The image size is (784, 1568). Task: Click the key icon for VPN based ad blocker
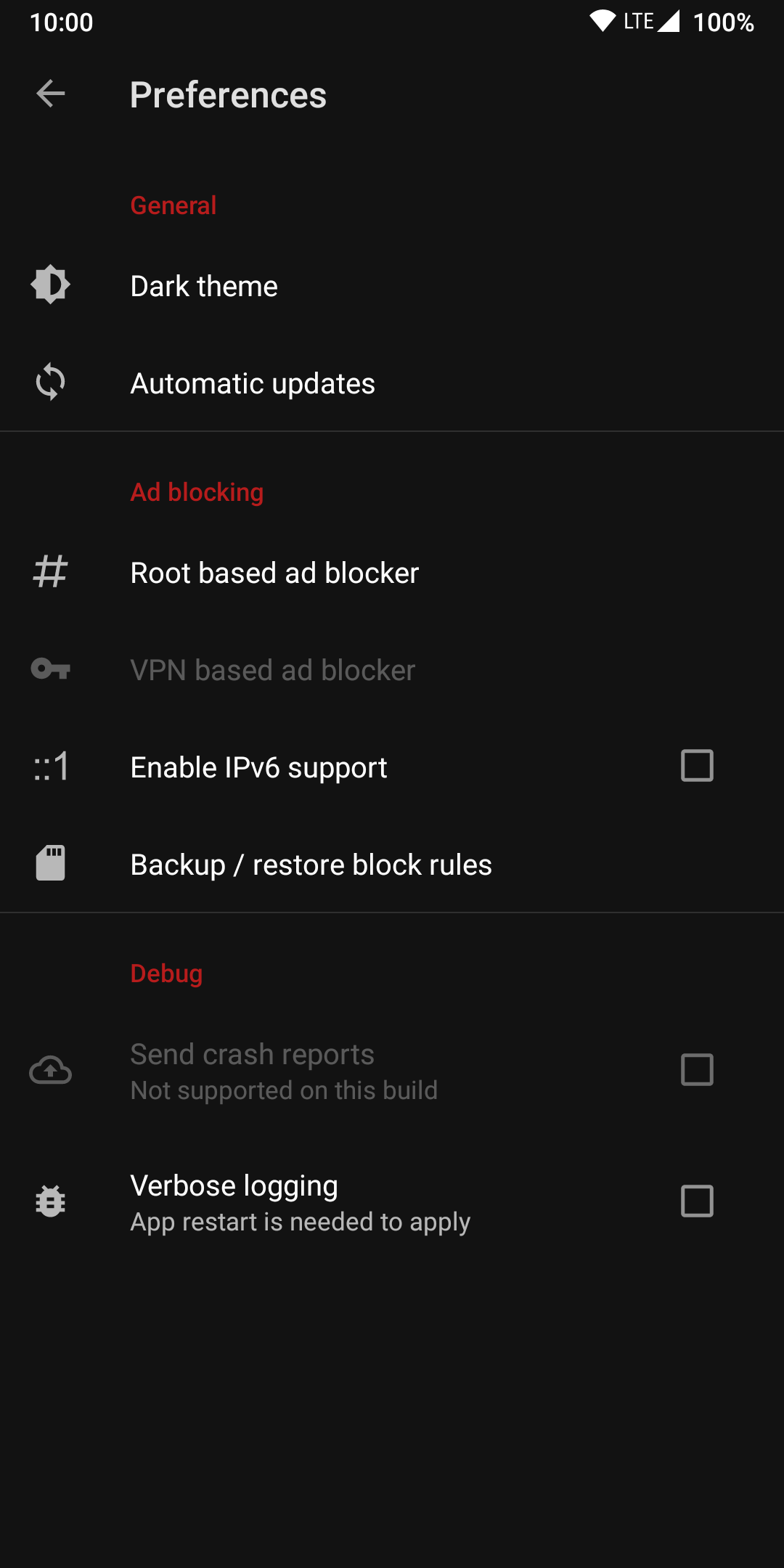(49, 669)
